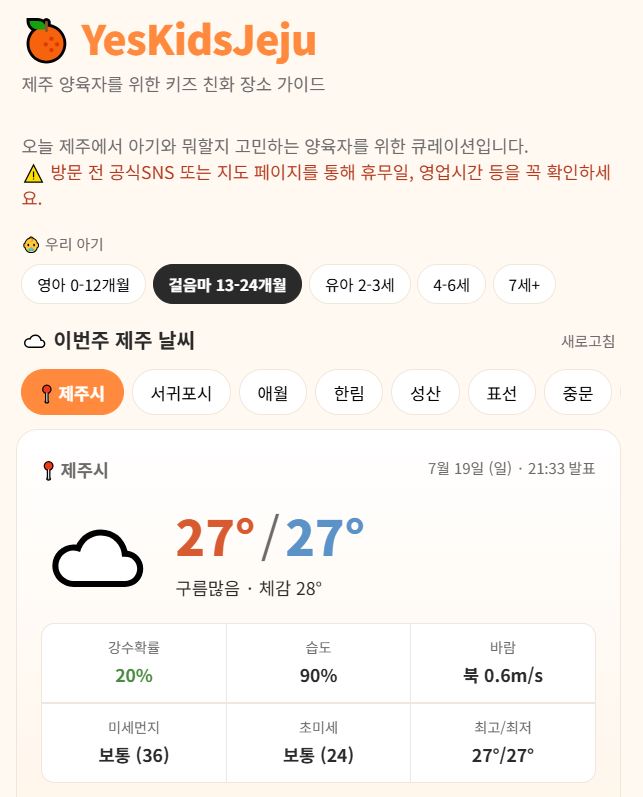The height and width of the screenshot is (797, 643).
Task: Select the 4-6세 age group
Action: pyautogui.click(x=451, y=284)
